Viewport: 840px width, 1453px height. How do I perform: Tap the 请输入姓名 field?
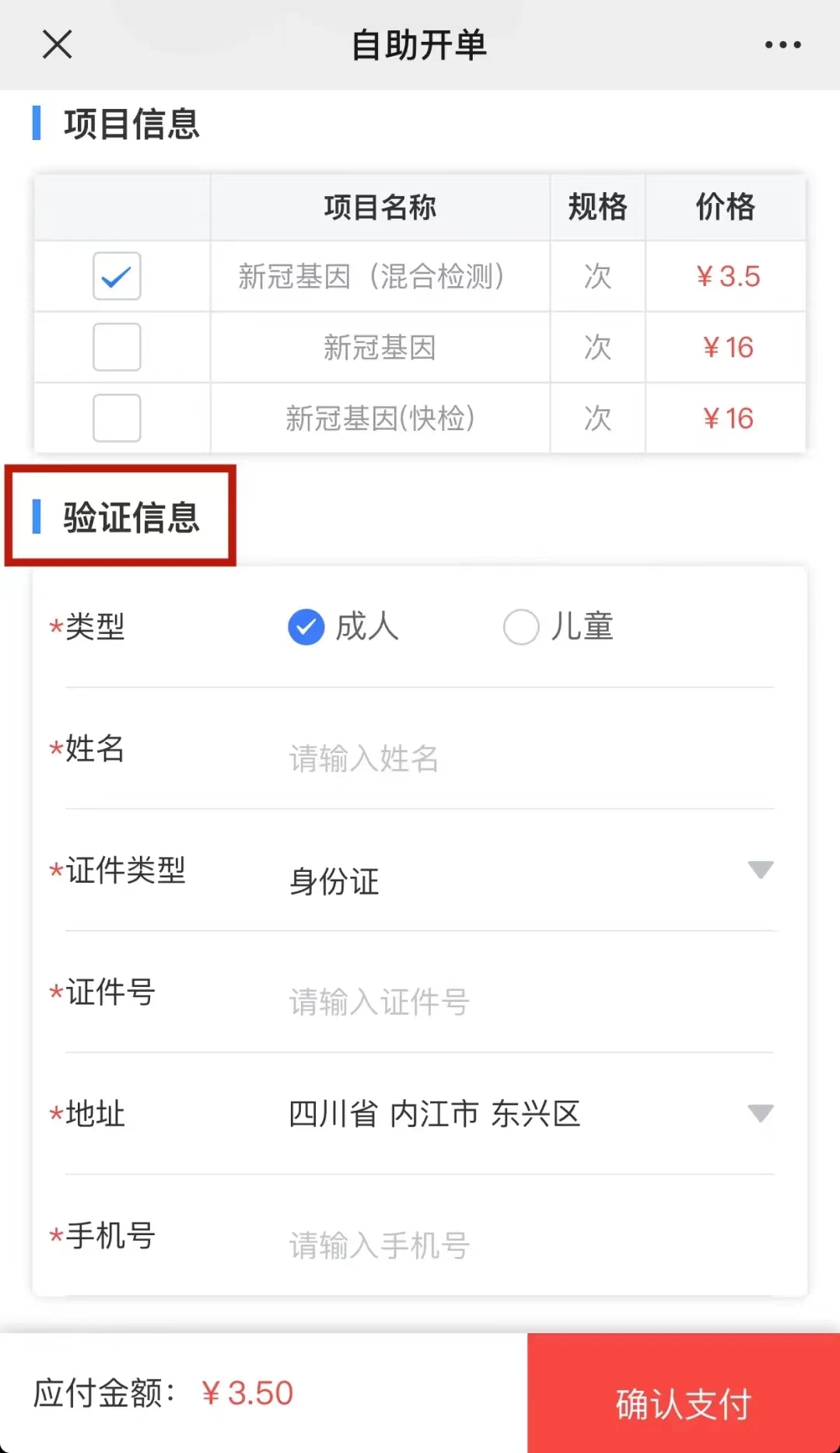(x=530, y=758)
